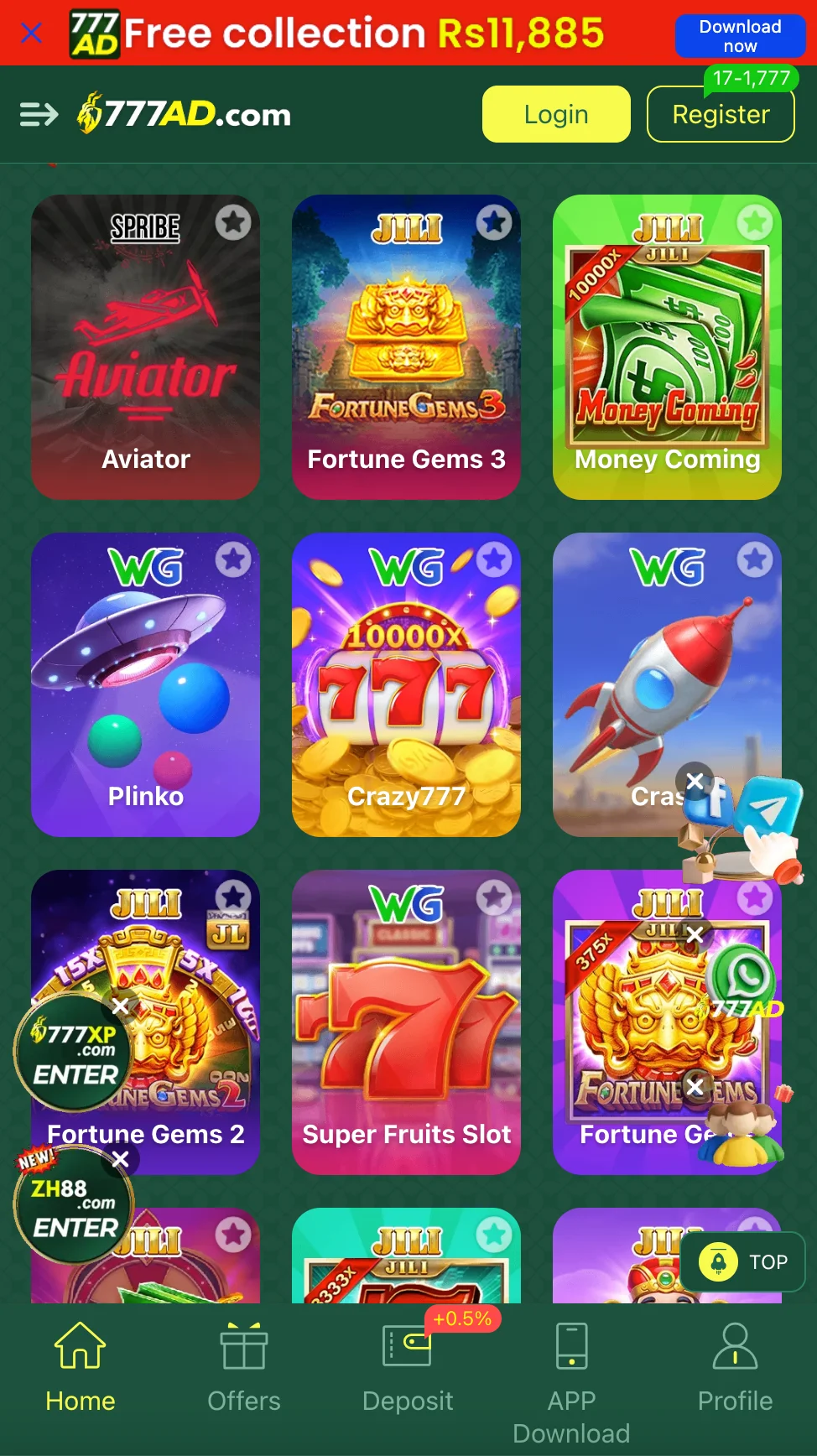The height and width of the screenshot is (1456, 817).
Task: Open Super Fruits Slot game
Action: 406,1022
